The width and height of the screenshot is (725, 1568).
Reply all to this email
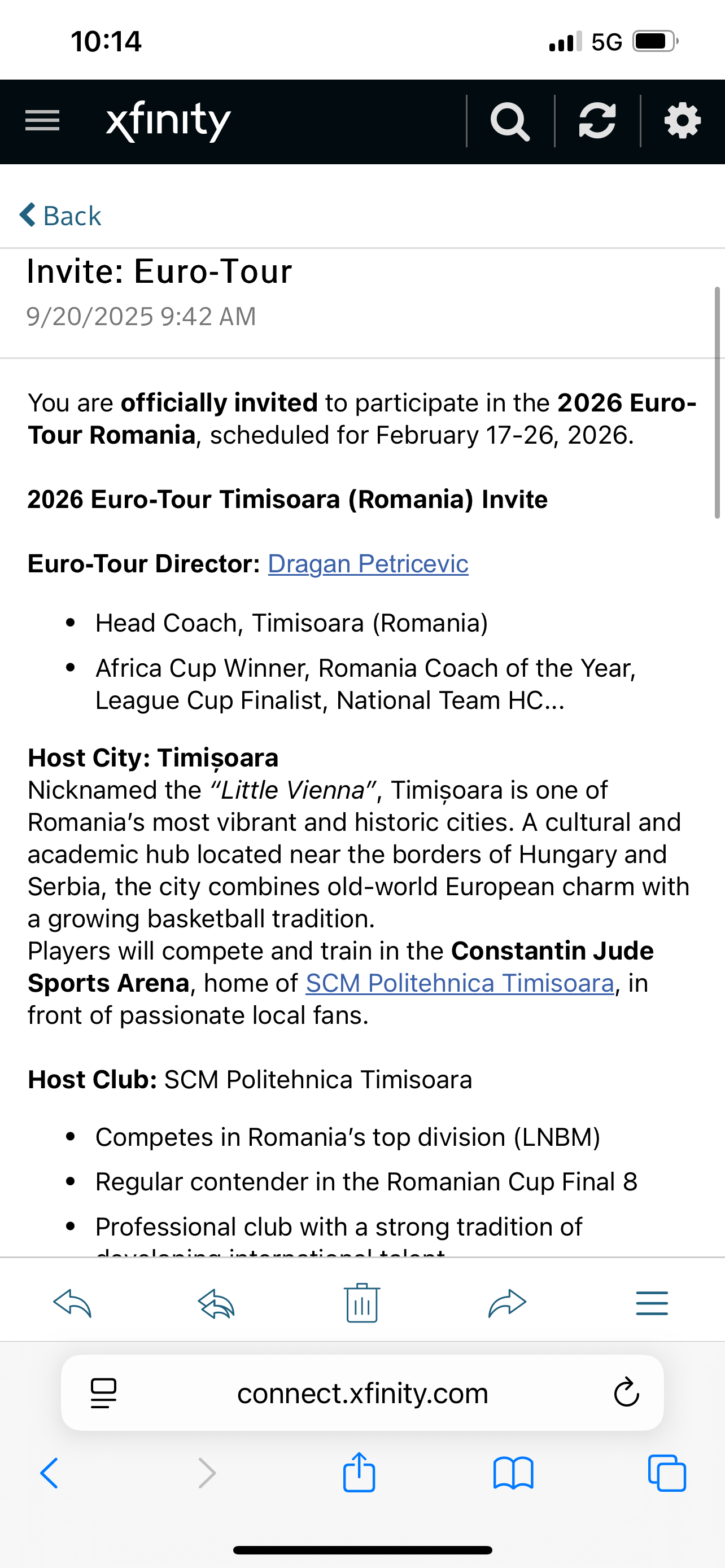217,1304
